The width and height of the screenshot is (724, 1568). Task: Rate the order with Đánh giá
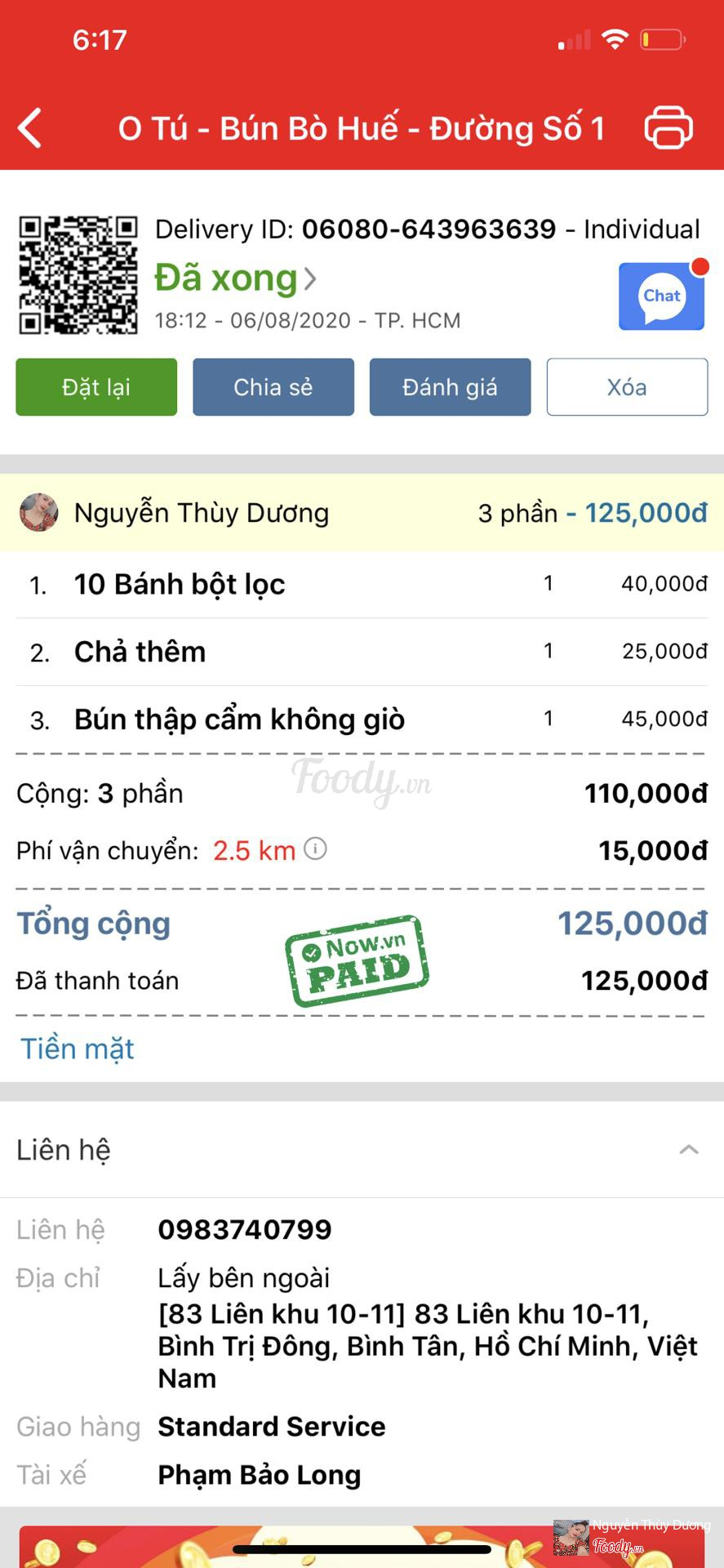point(450,387)
